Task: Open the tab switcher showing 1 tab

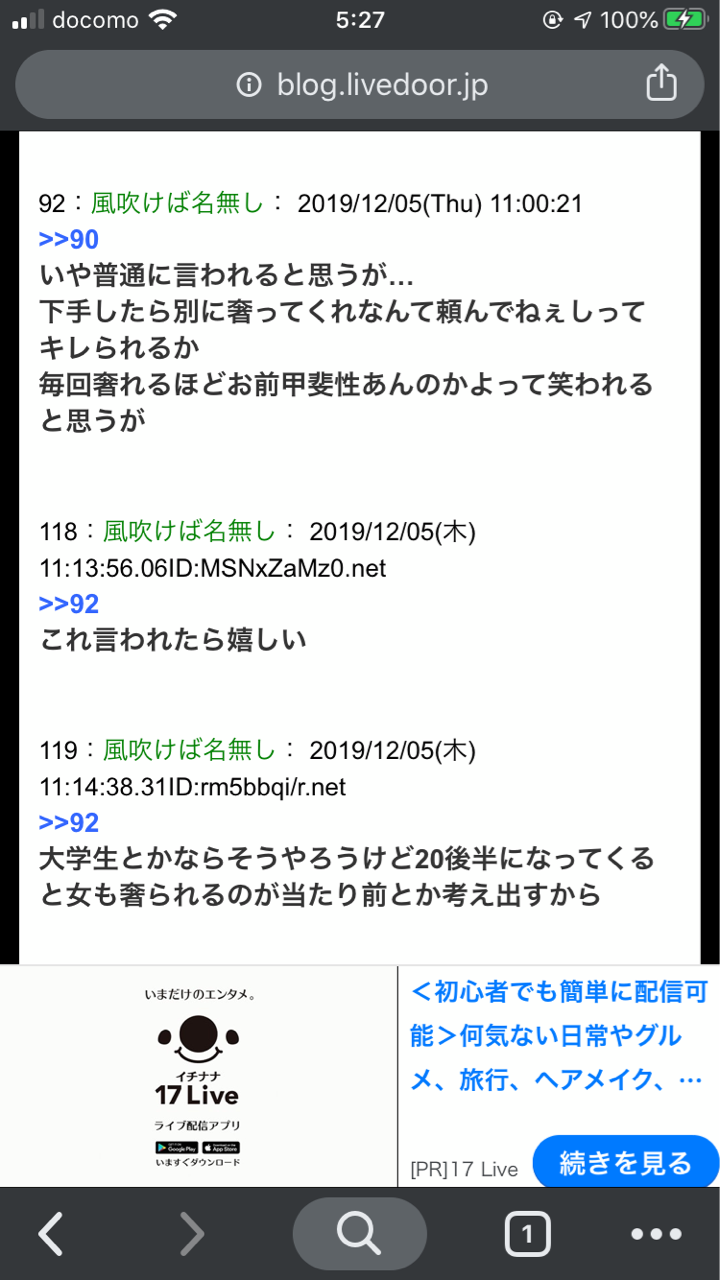Action: [x=527, y=1234]
